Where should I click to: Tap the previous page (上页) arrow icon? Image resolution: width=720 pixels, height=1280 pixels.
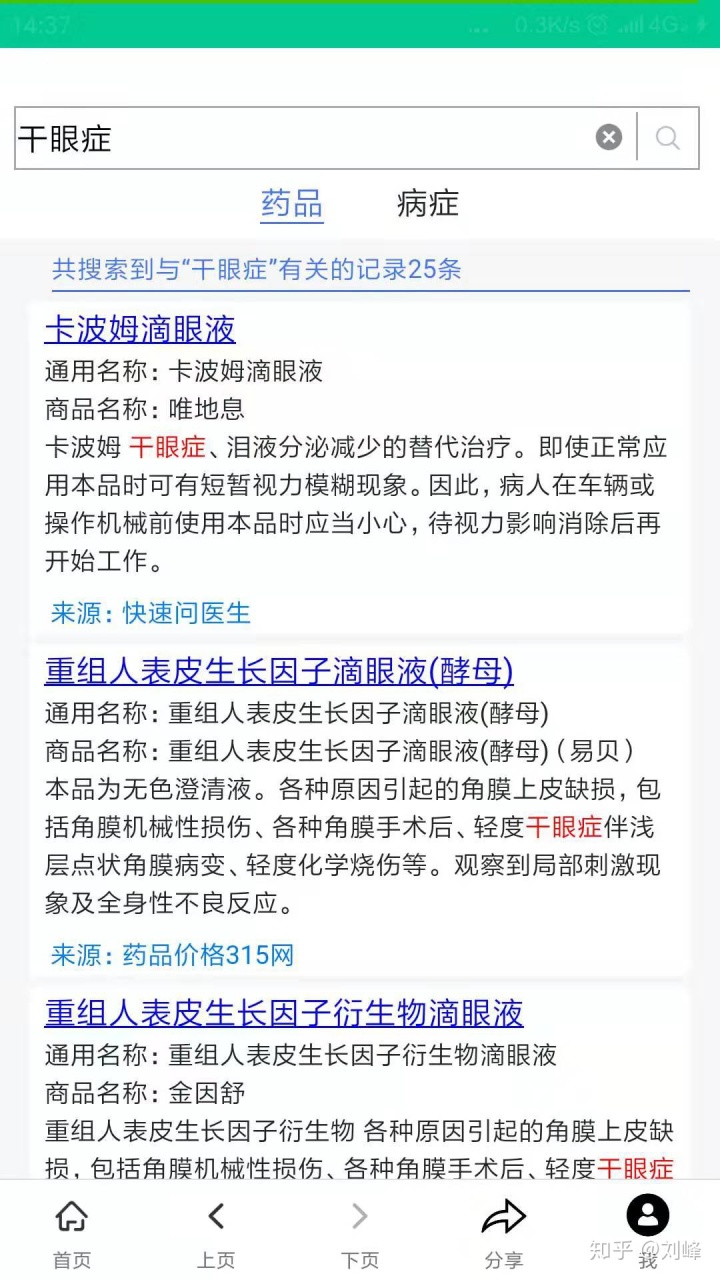pyautogui.click(x=215, y=1214)
